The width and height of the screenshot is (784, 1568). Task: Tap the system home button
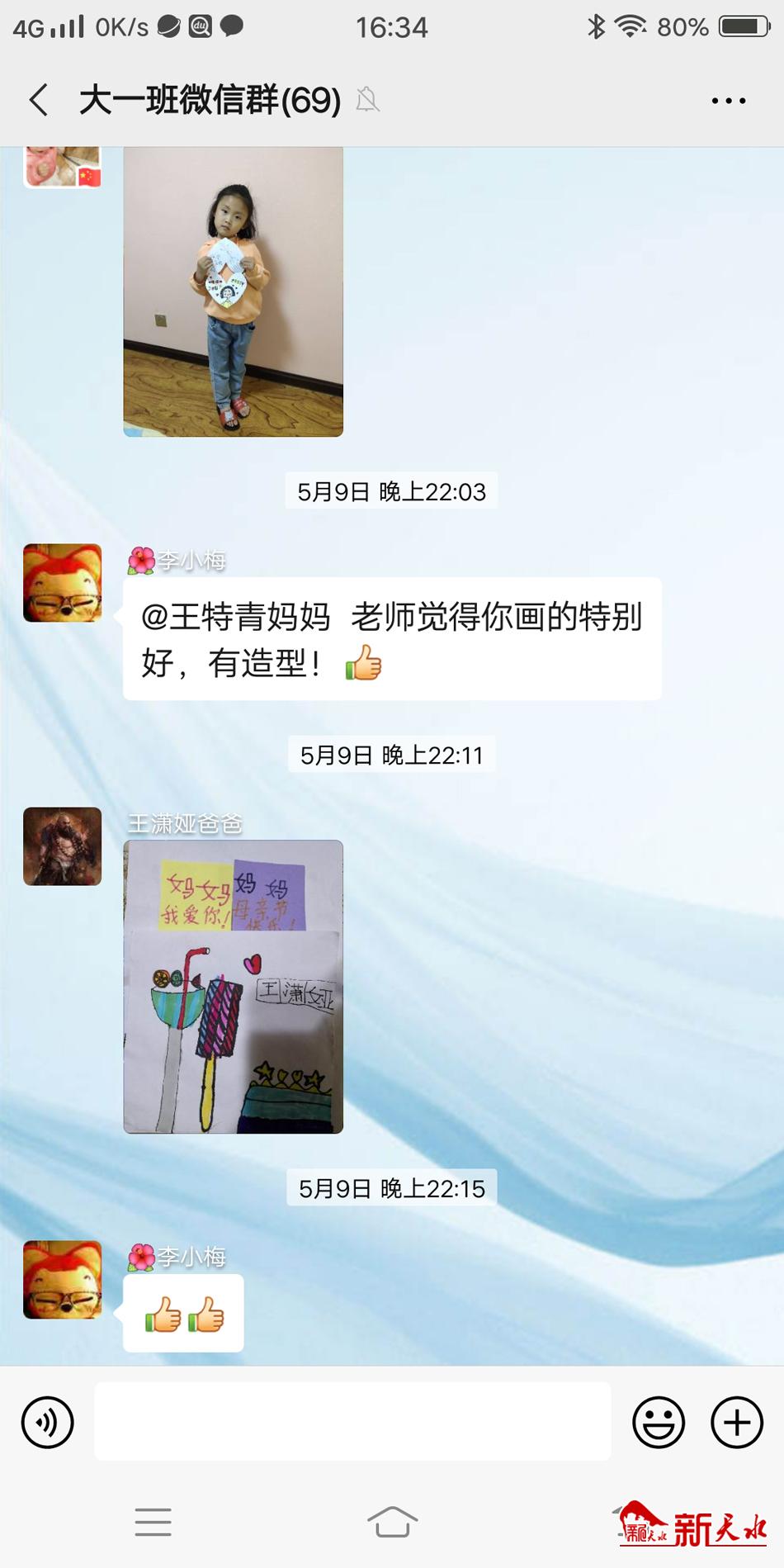click(392, 1522)
